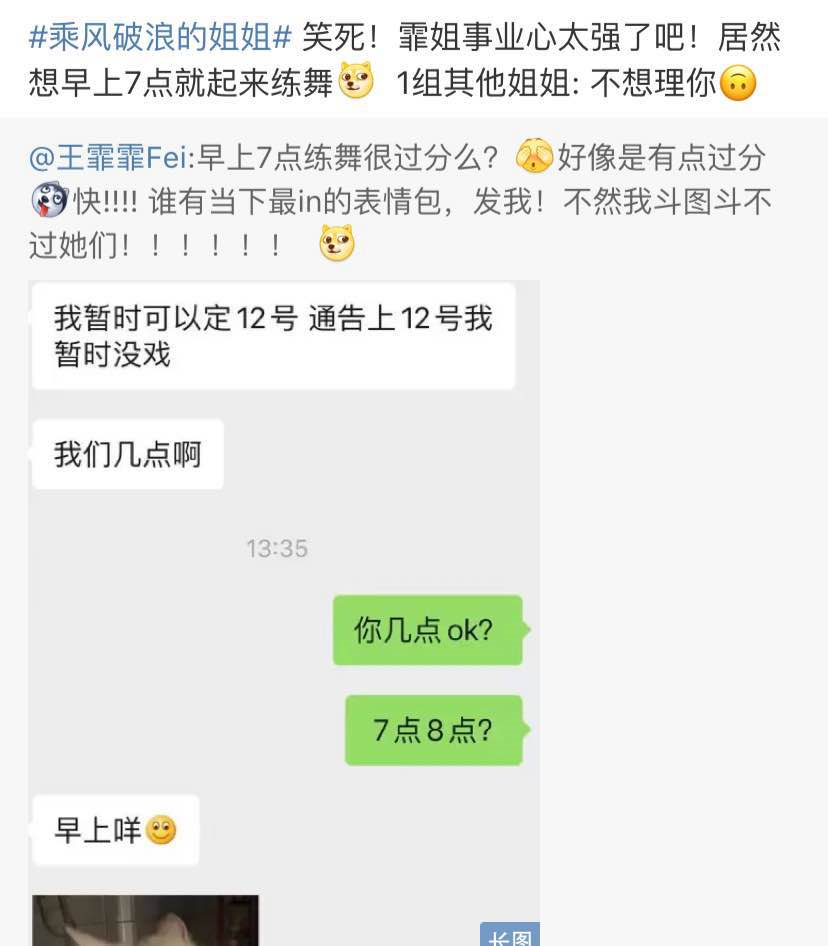Open the #乘风破浪的姐姐# hashtag topic

click(160, 38)
